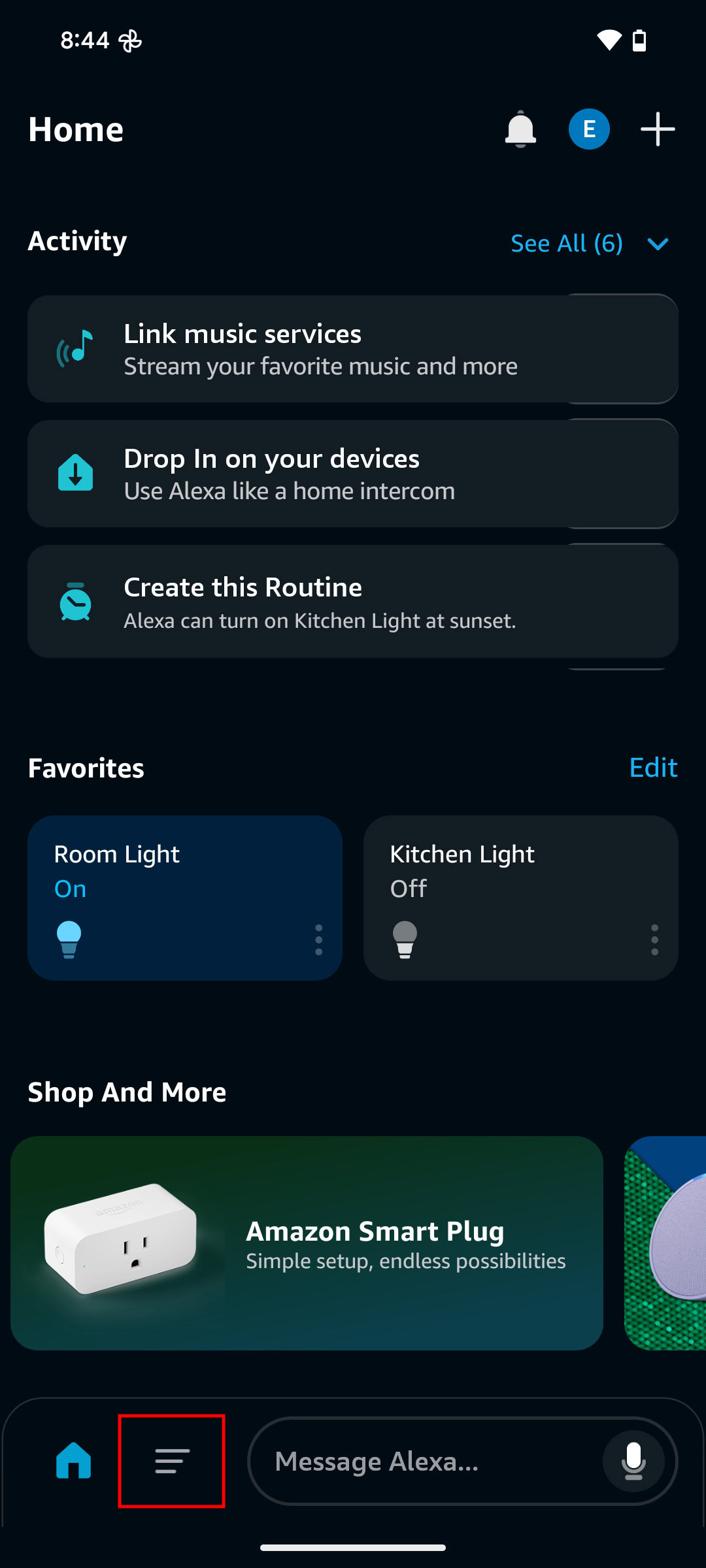Open See All (6) activity
Image resolution: width=706 pixels, height=1568 pixels.
pyautogui.click(x=566, y=244)
